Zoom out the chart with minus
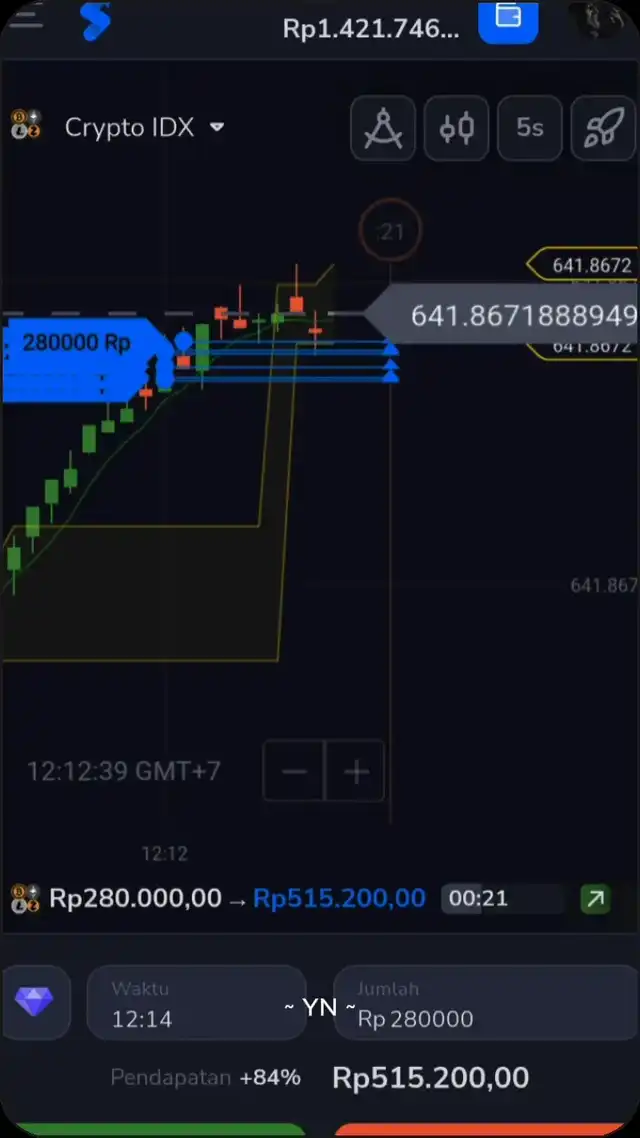This screenshot has height=1138, width=640. [x=293, y=771]
